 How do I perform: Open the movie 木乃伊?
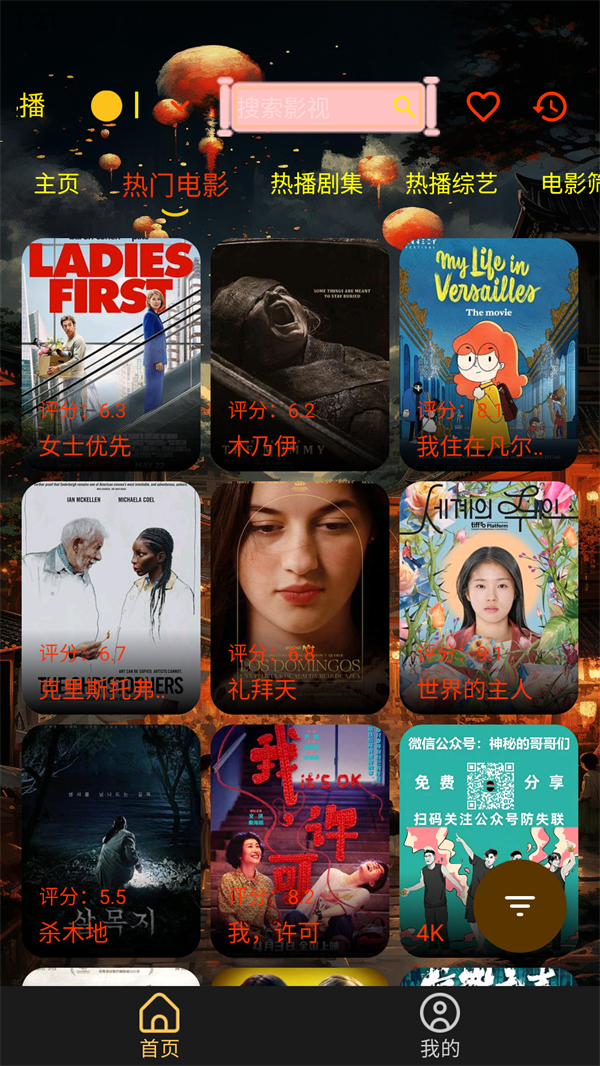tap(300, 354)
